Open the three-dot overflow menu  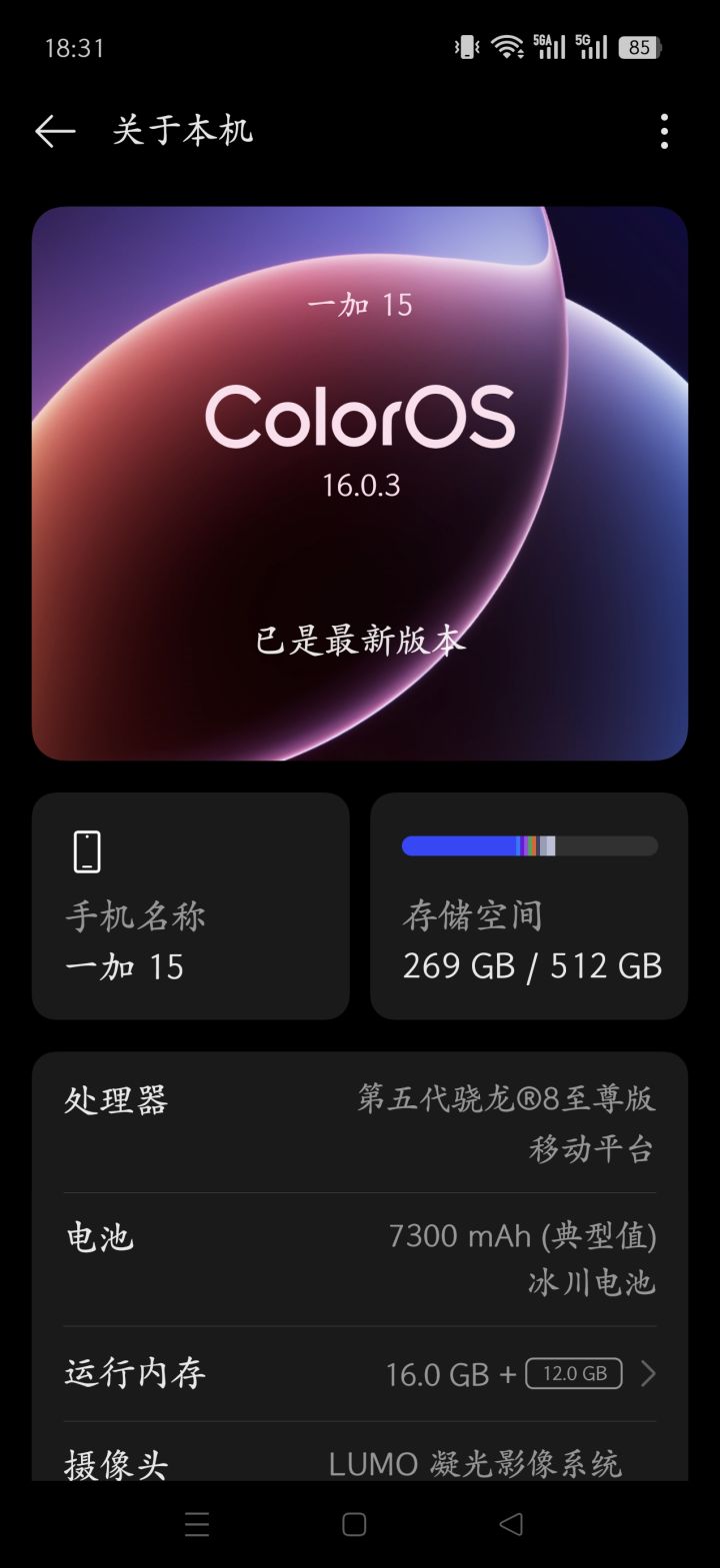coord(664,131)
